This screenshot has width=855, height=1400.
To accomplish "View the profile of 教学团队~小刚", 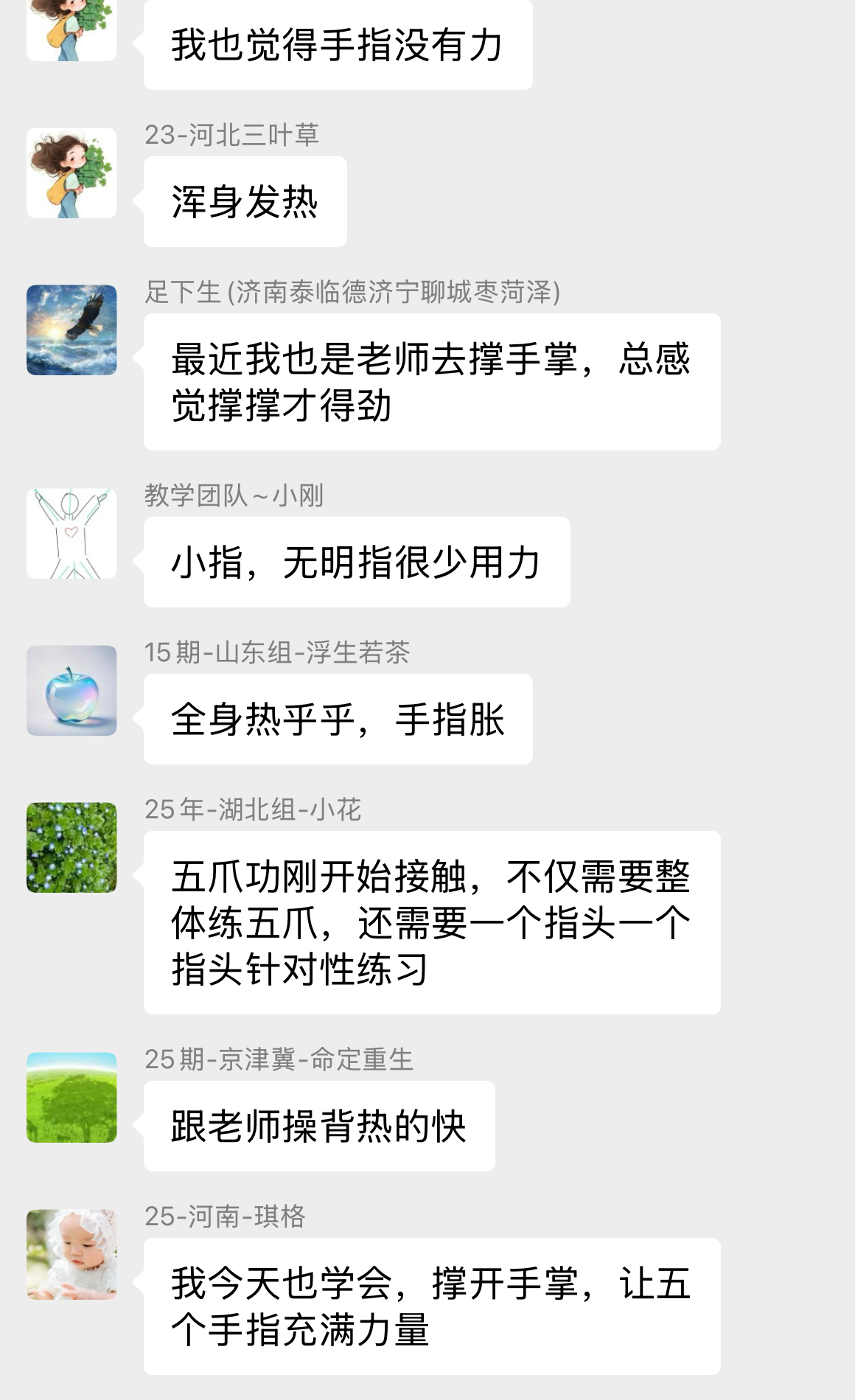I will click(x=71, y=534).
